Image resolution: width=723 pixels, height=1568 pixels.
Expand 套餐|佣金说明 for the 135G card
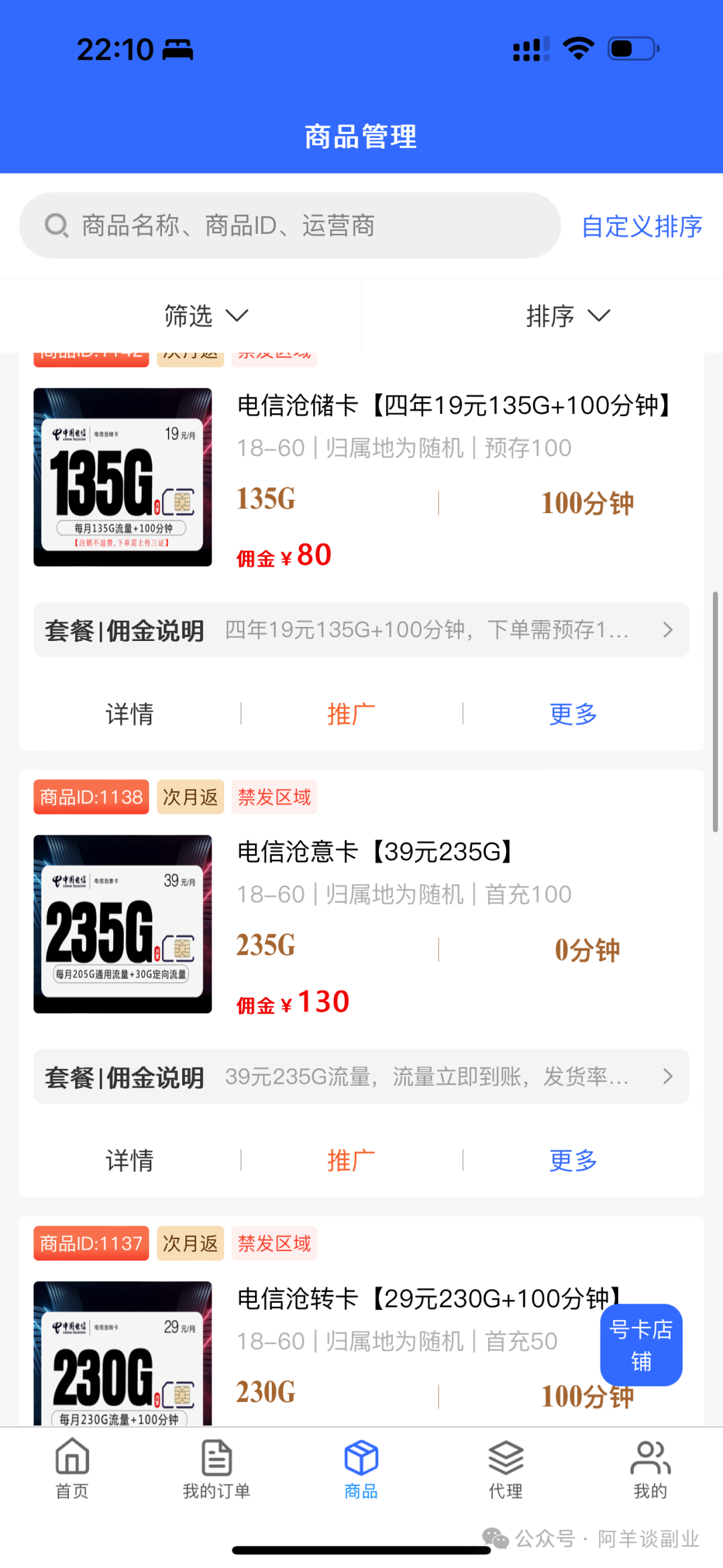point(361,630)
